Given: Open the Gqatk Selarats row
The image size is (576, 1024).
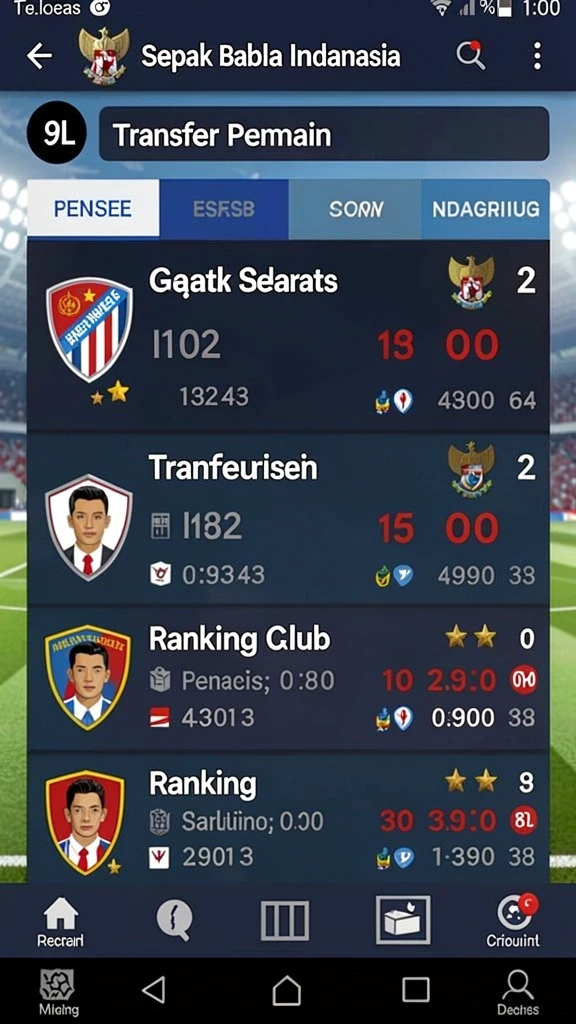Looking at the screenshot, I should click(288, 334).
